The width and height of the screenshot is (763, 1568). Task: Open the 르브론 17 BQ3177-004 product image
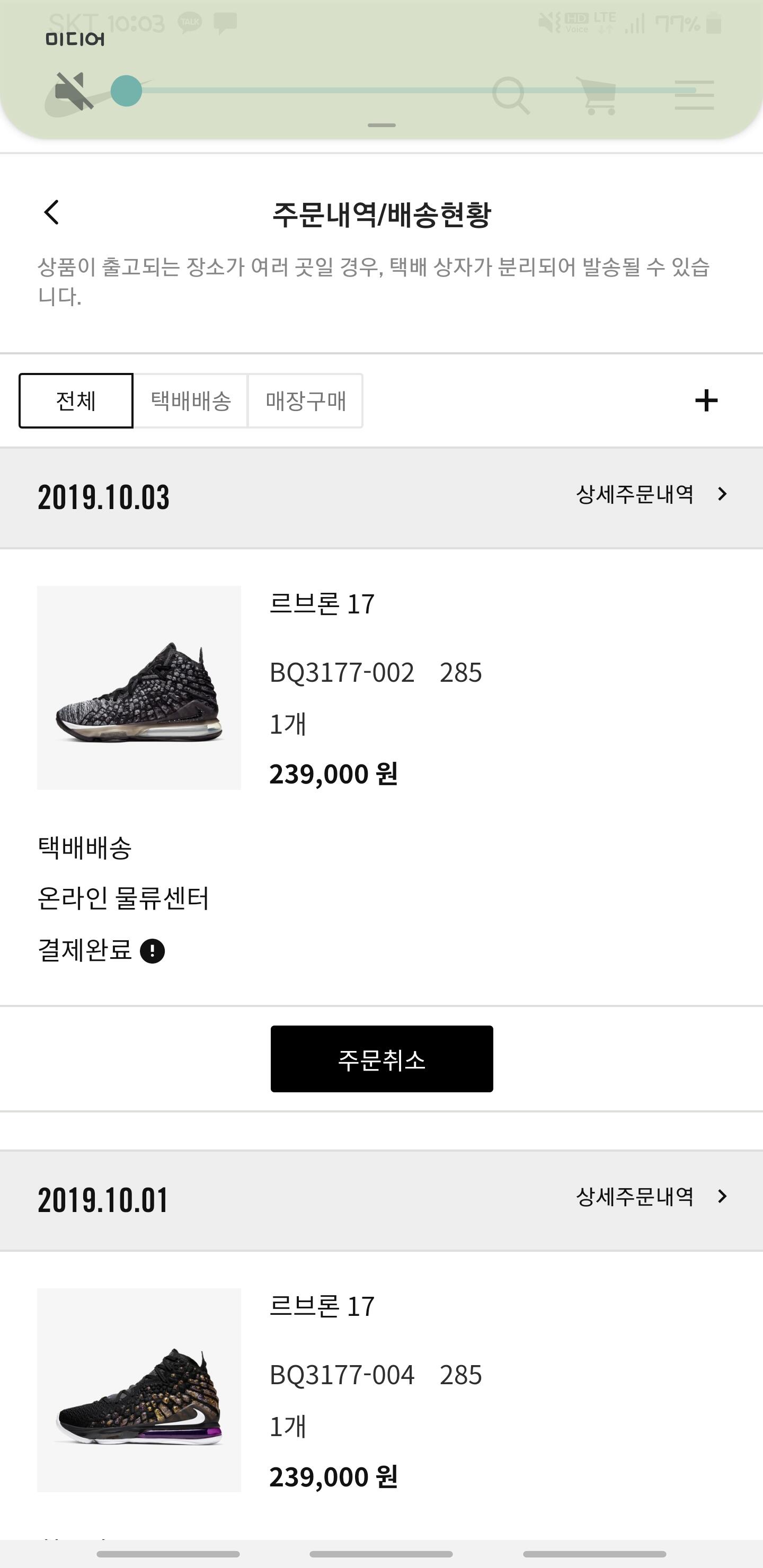coord(139,1389)
